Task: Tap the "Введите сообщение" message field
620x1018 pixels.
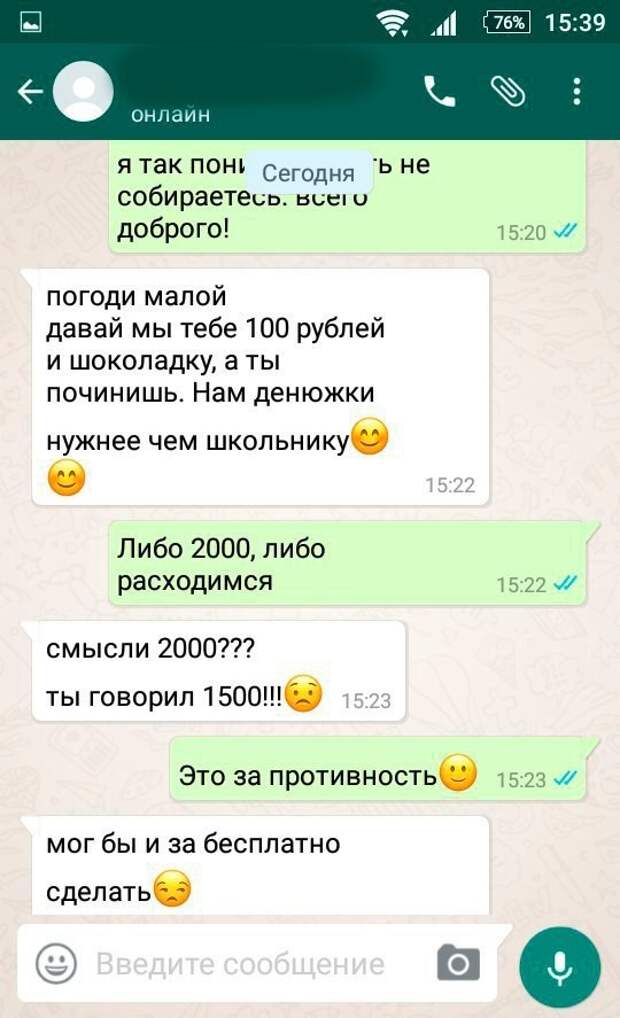Action: tap(240, 964)
